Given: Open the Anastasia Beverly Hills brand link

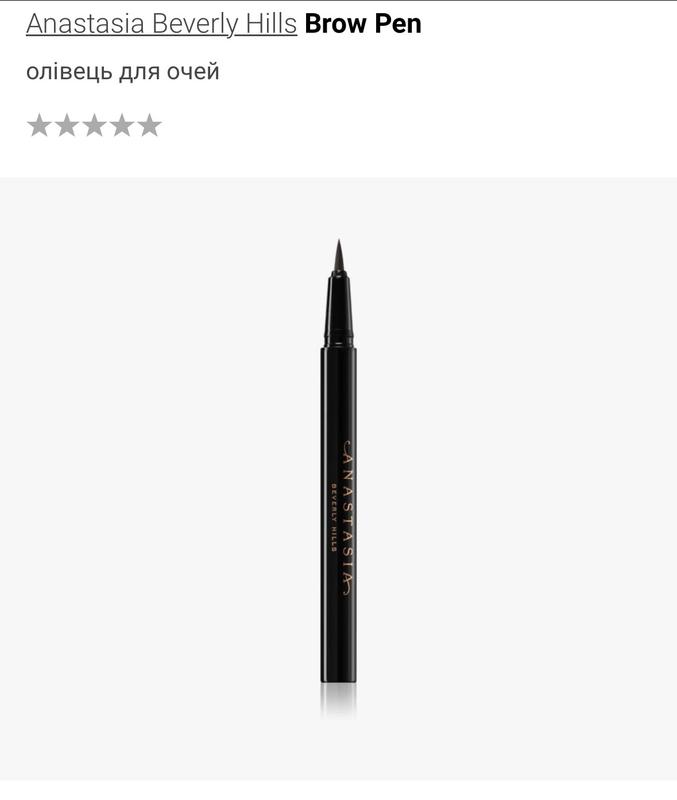Looking at the screenshot, I should click(161, 24).
